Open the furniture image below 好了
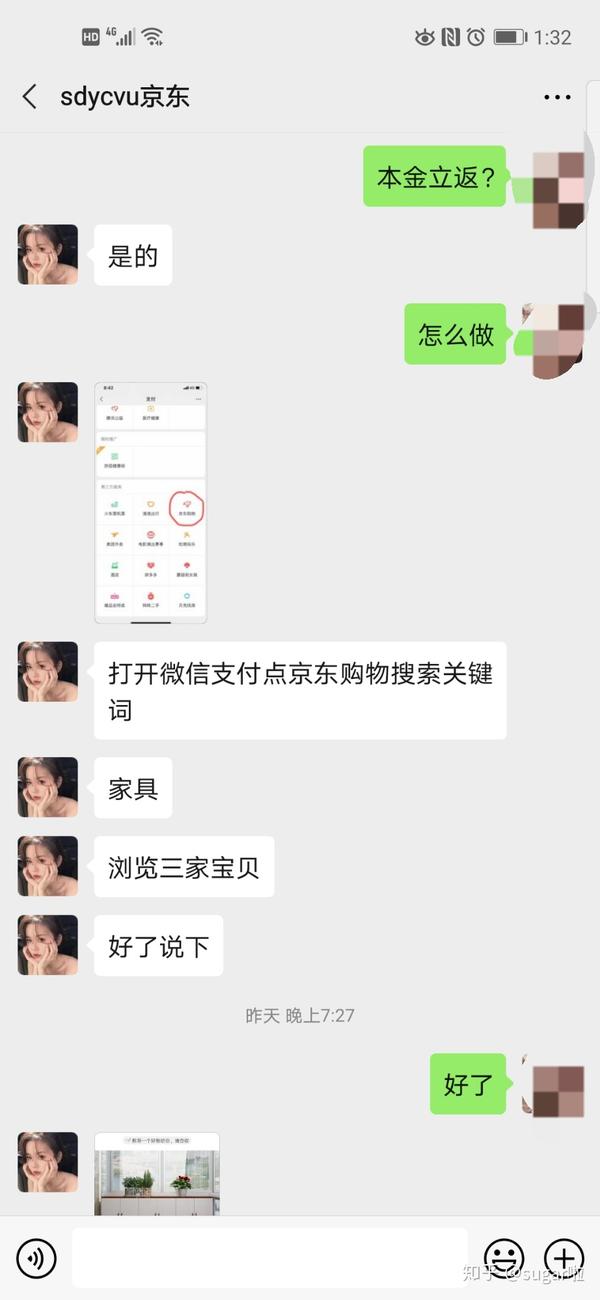The width and height of the screenshot is (600, 1300). click(x=157, y=1174)
